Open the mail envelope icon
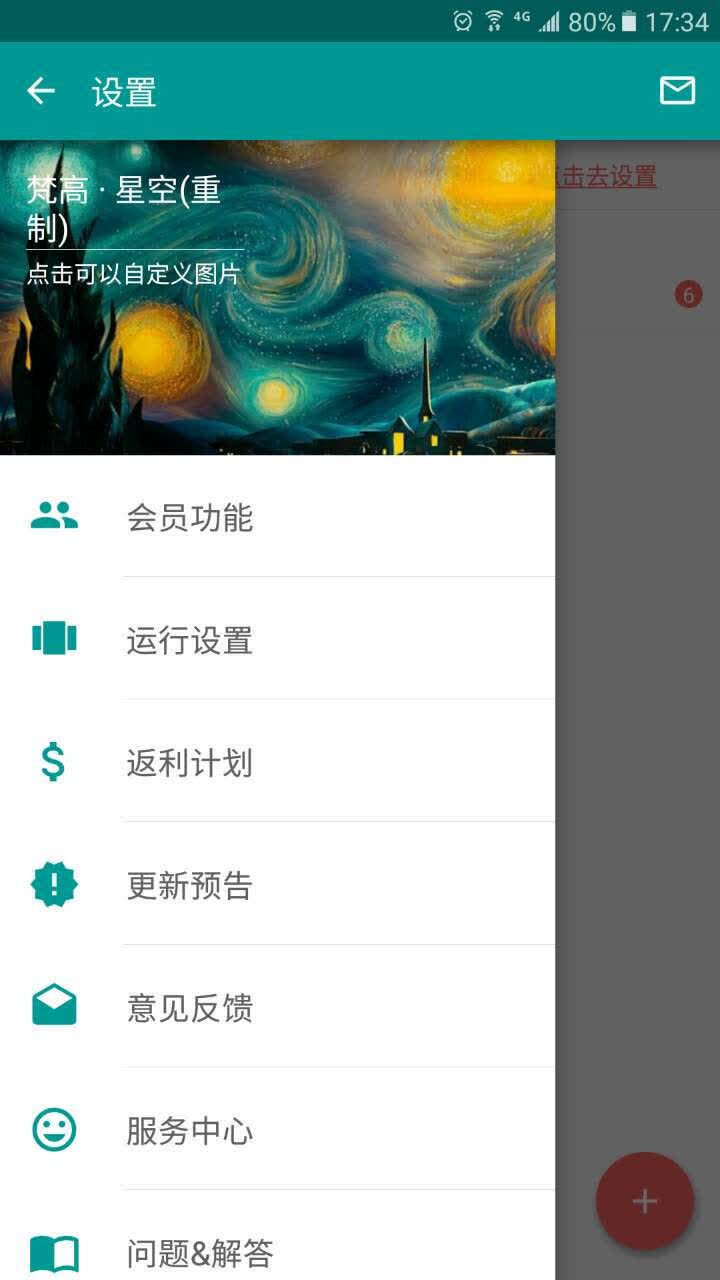This screenshot has width=720, height=1280. point(677,91)
